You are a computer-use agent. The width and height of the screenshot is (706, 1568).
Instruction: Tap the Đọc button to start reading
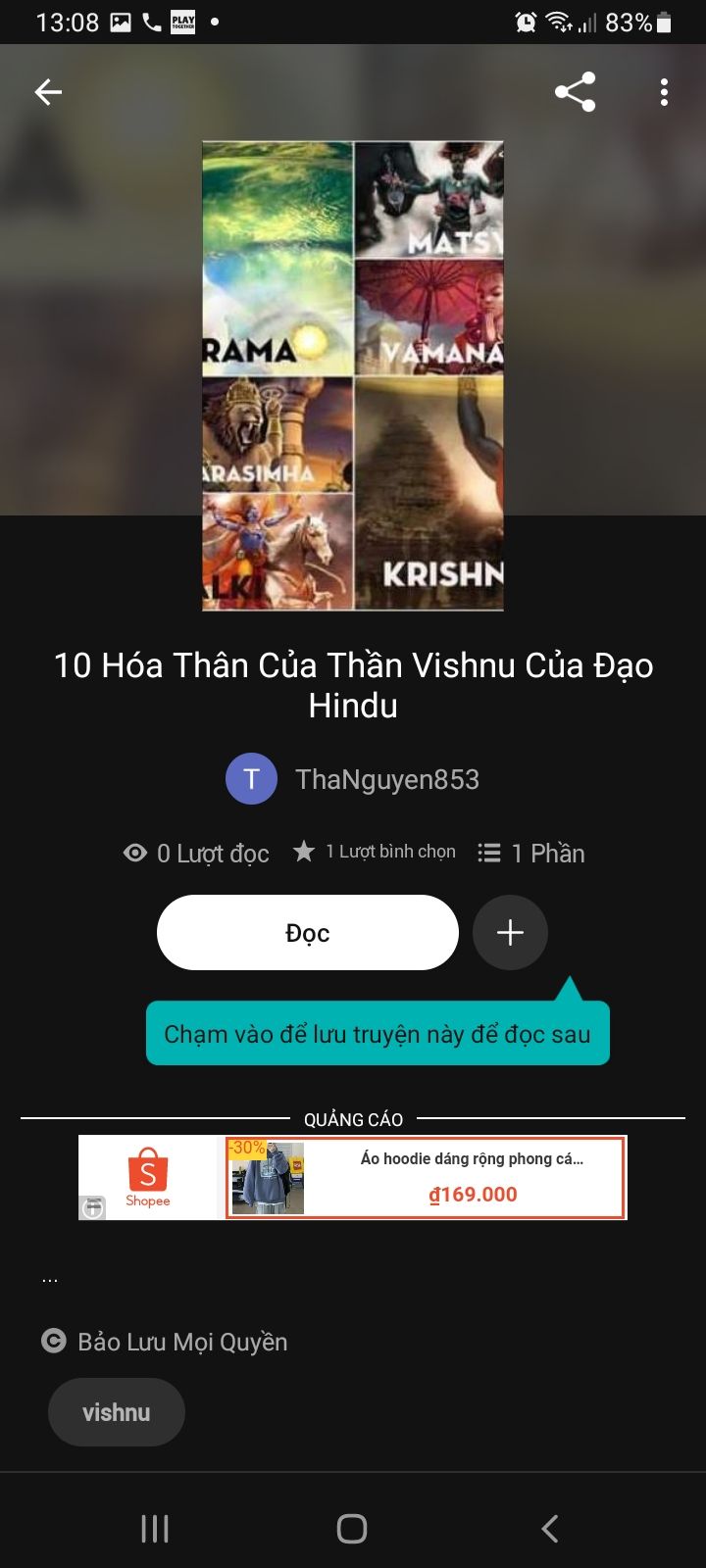[x=308, y=932]
